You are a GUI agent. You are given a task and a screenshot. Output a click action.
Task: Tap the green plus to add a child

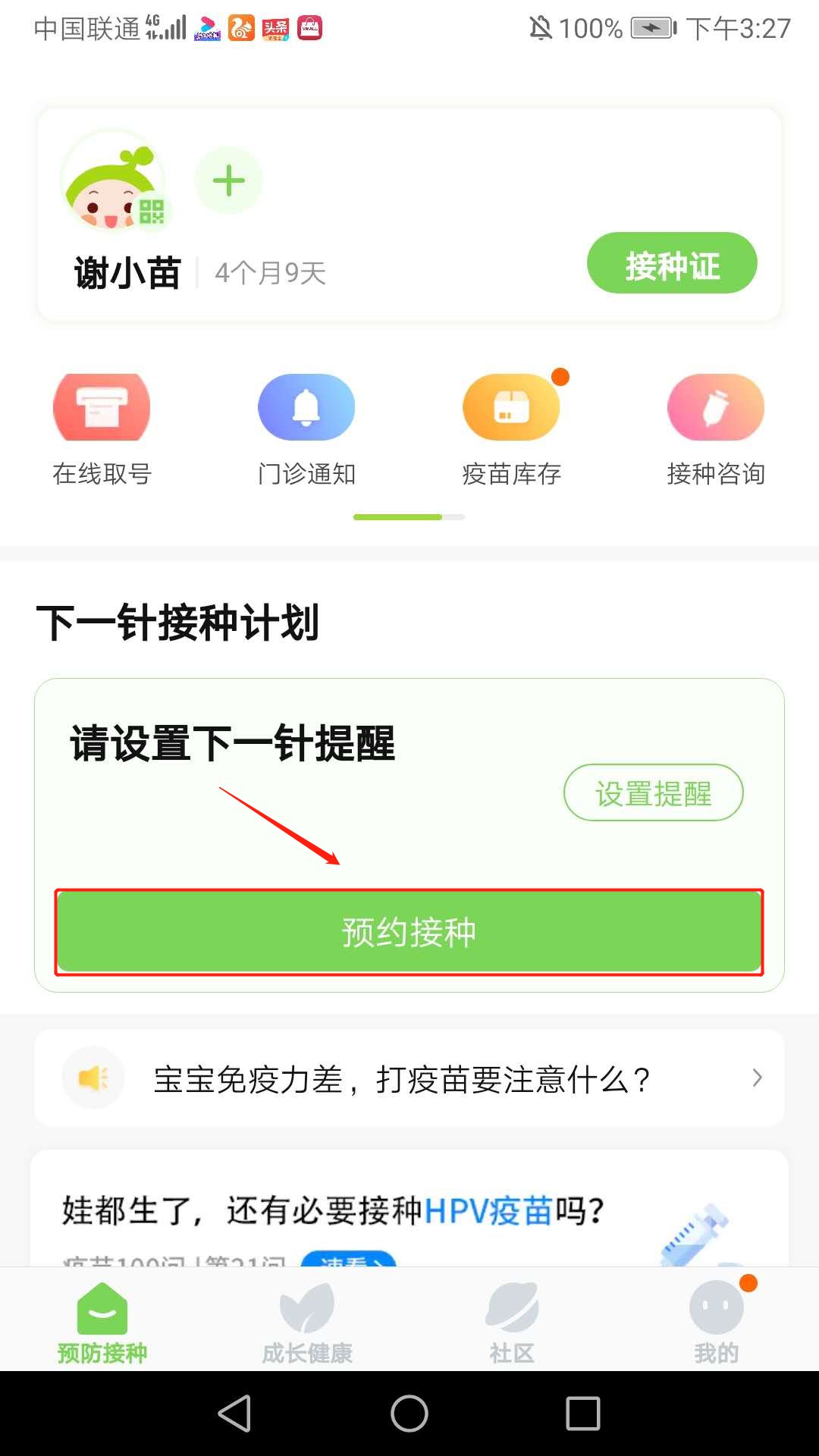tap(228, 180)
